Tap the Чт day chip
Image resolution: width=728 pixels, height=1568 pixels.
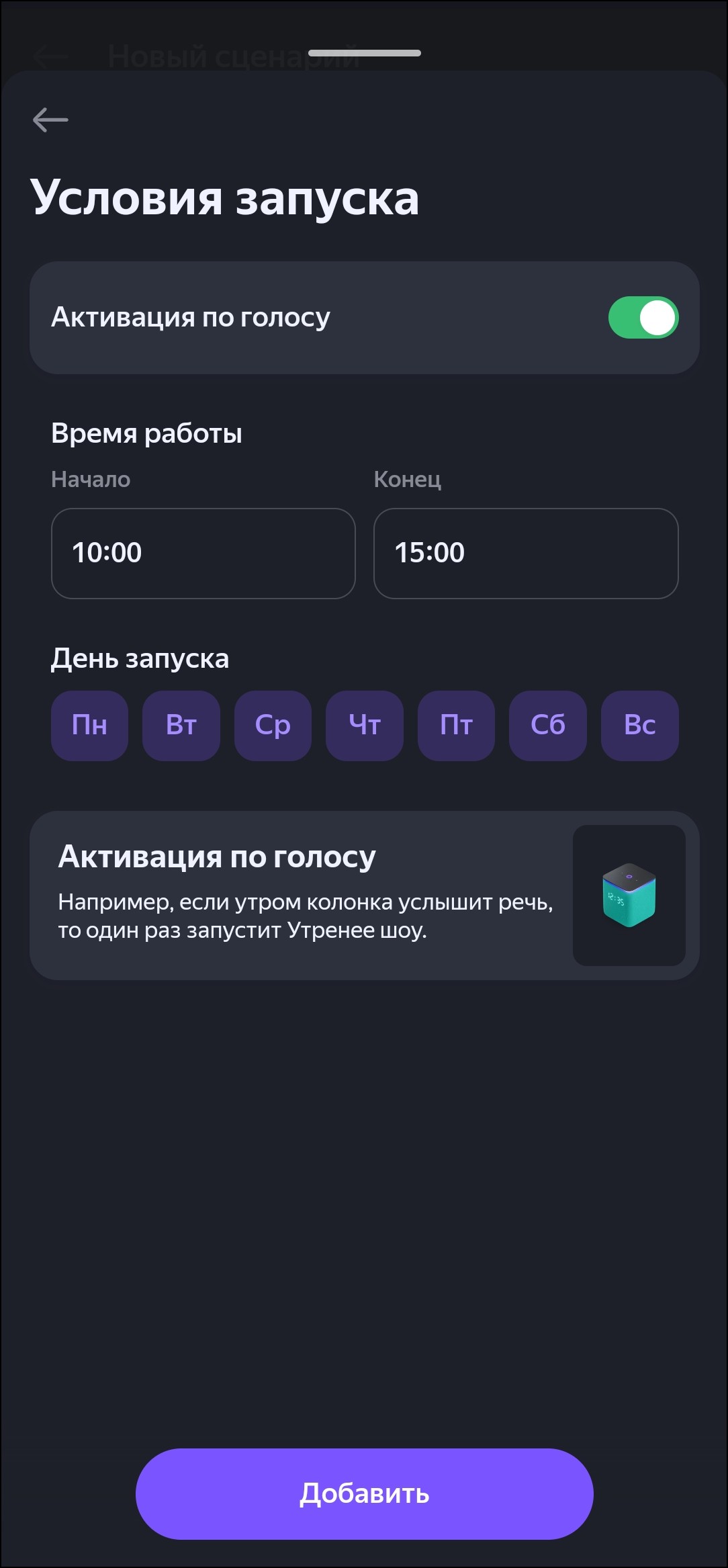coord(365,726)
